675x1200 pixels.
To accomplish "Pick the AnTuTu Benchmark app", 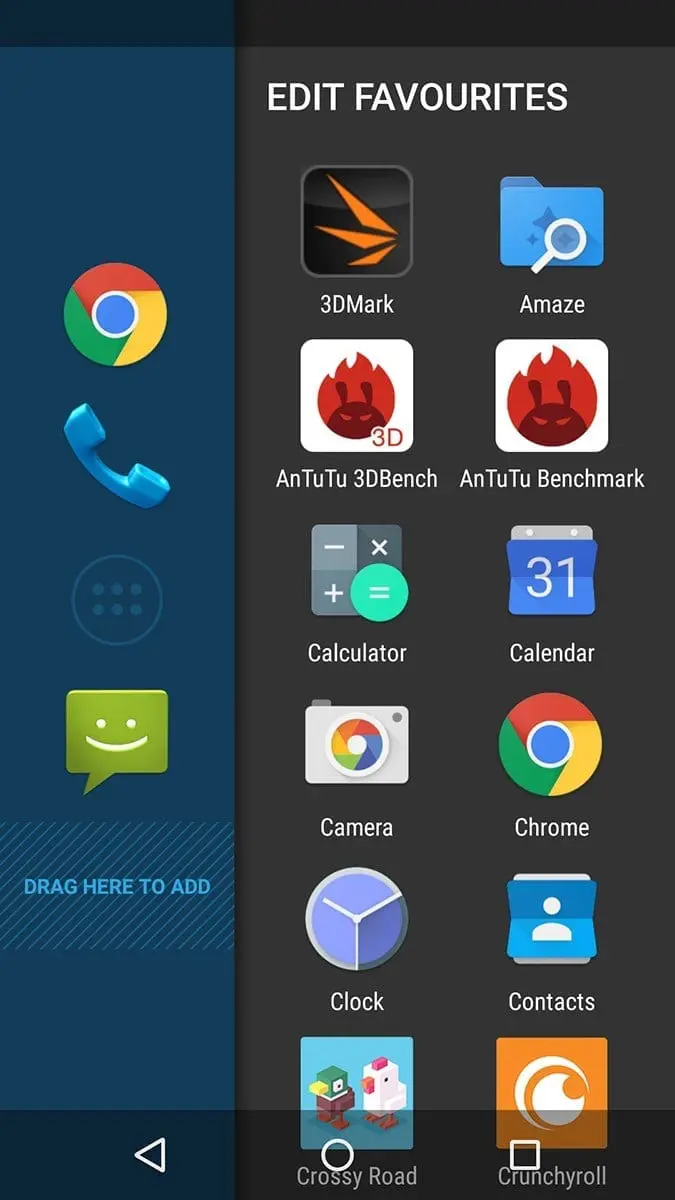I will 552,396.
